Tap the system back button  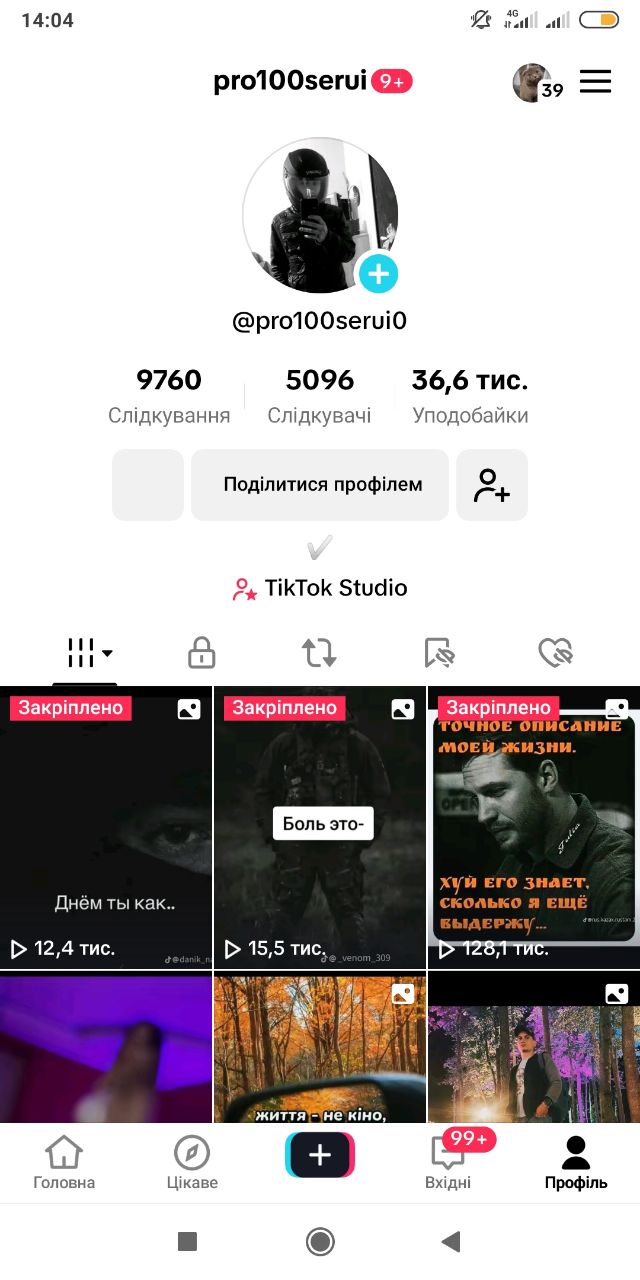point(451,1242)
